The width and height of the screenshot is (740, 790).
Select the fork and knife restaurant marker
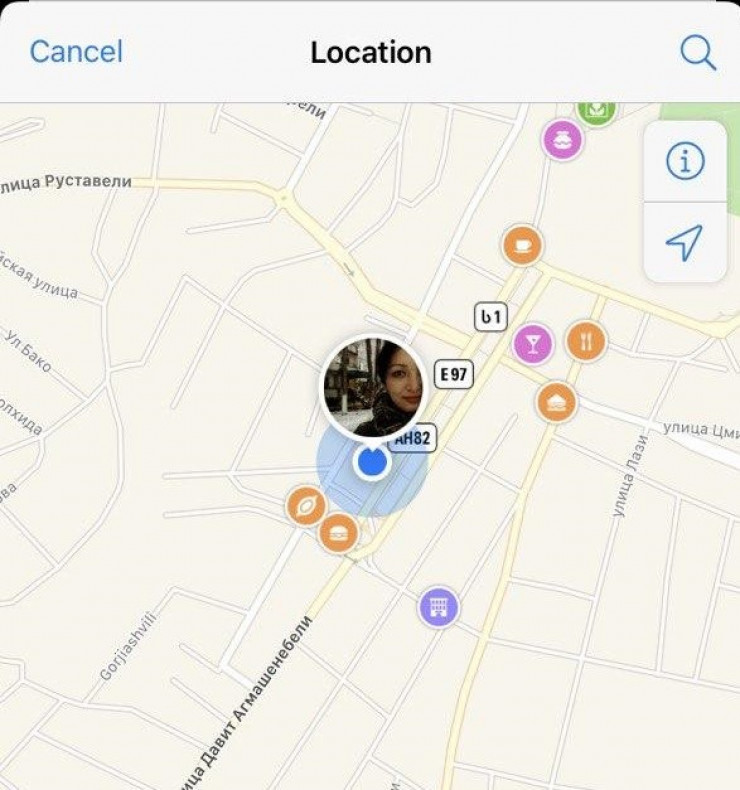586,342
